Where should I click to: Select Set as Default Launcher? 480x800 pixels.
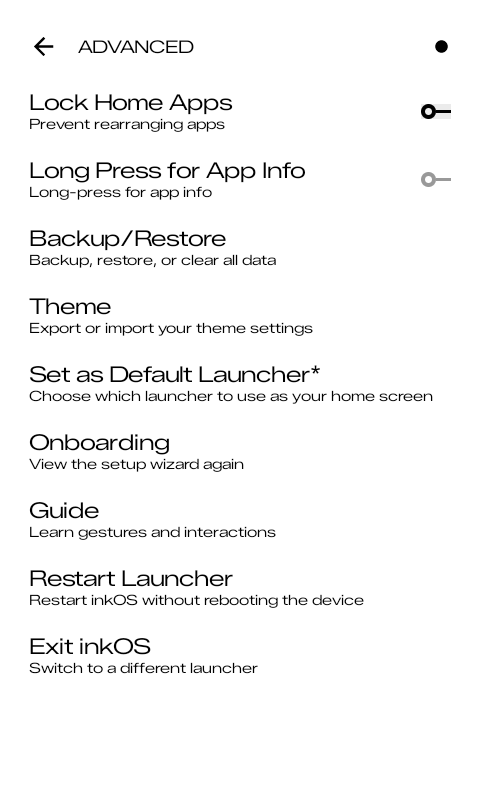[x=240, y=384]
